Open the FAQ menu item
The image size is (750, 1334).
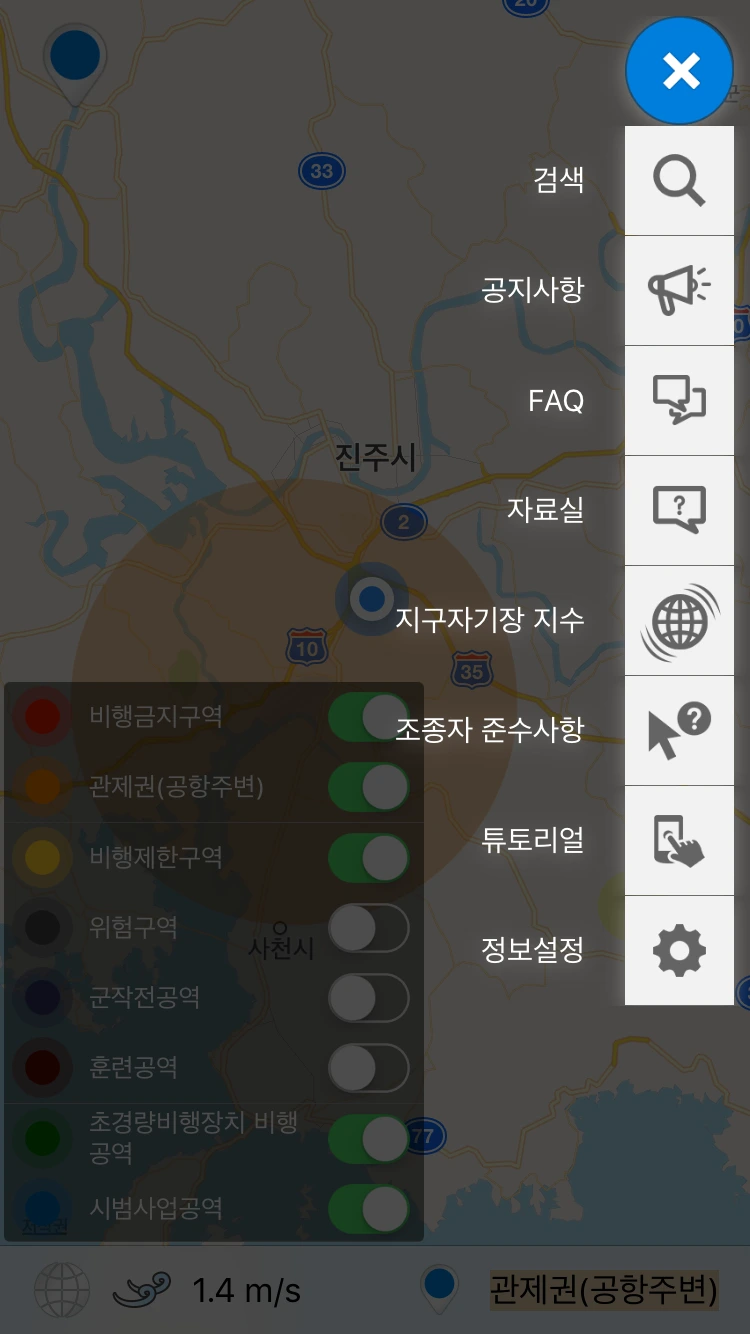pos(680,401)
